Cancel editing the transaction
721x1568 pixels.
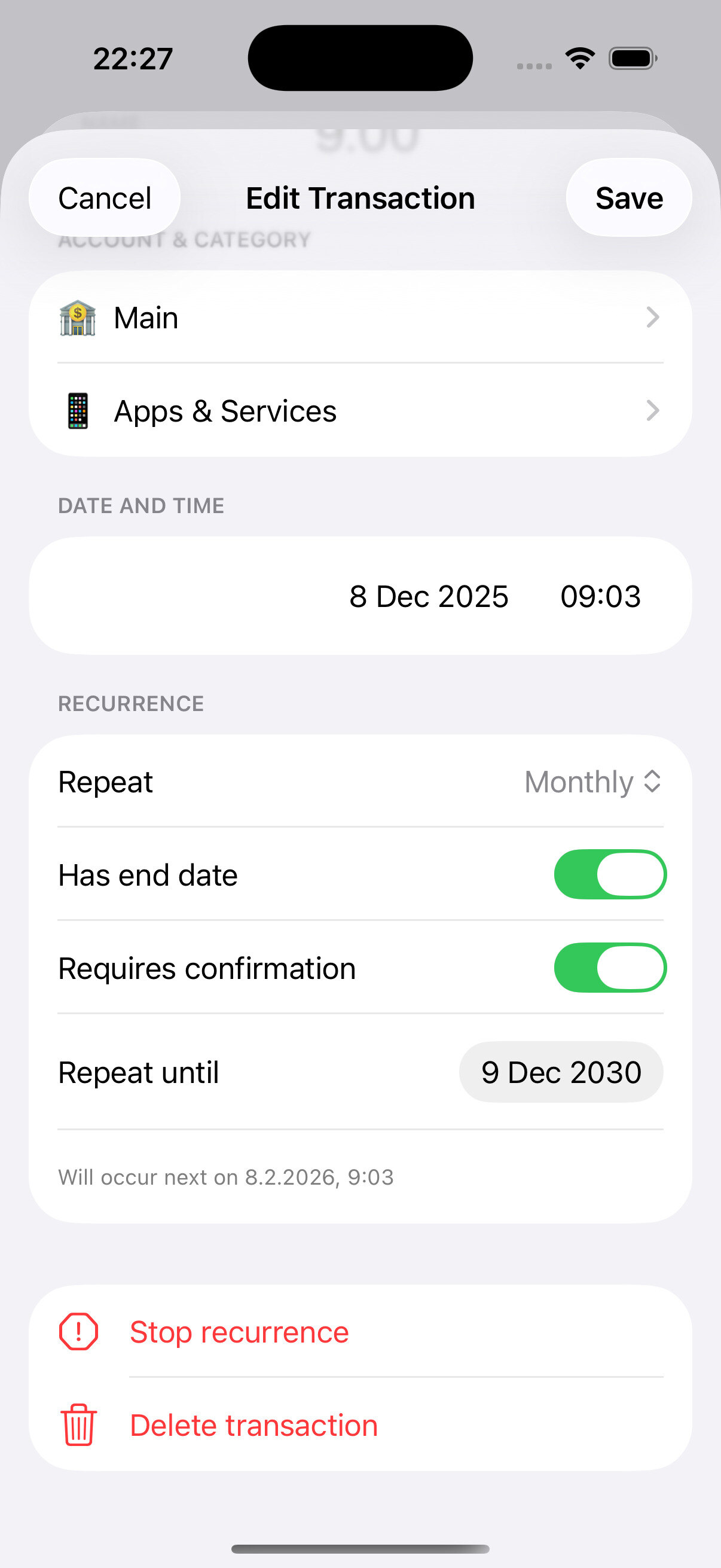tap(104, 198)
